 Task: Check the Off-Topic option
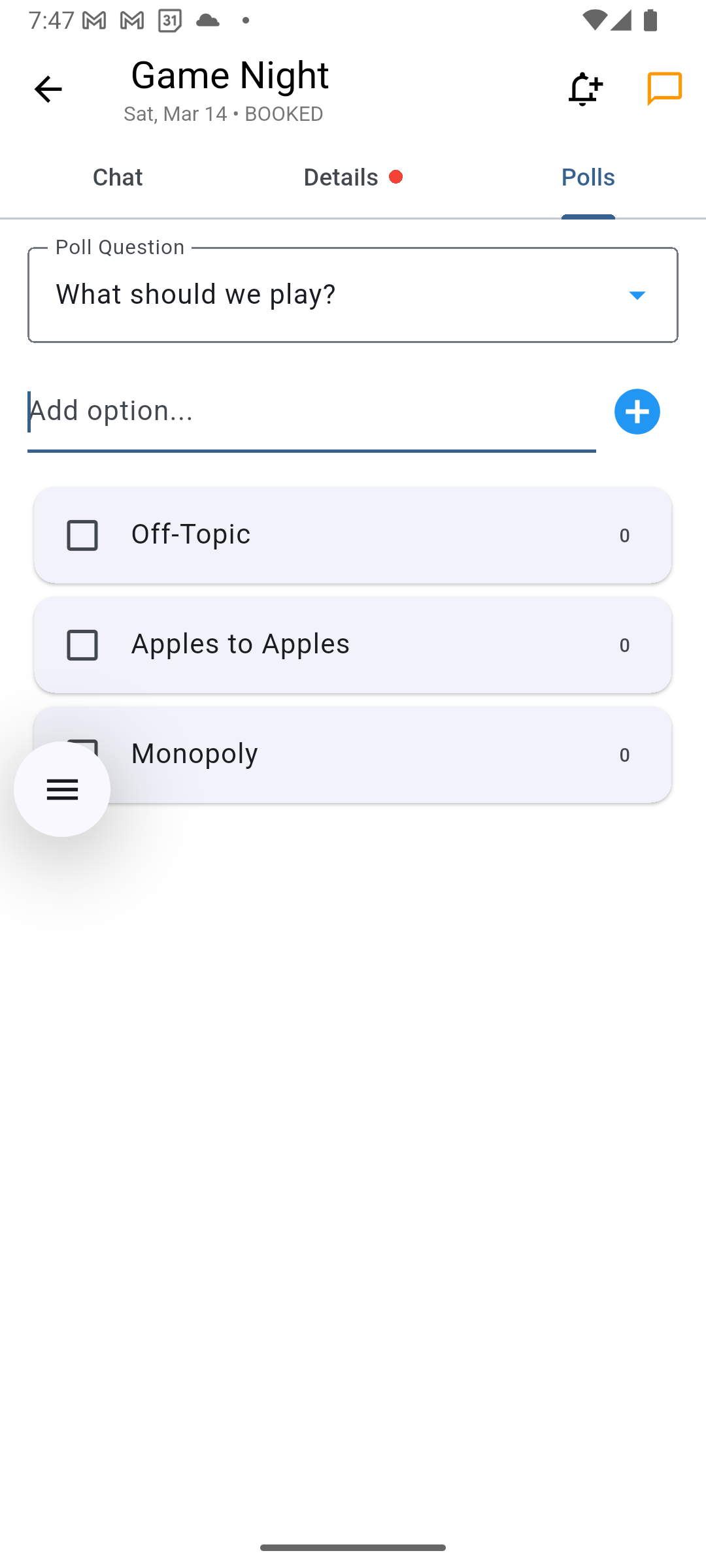pos(83,535)
